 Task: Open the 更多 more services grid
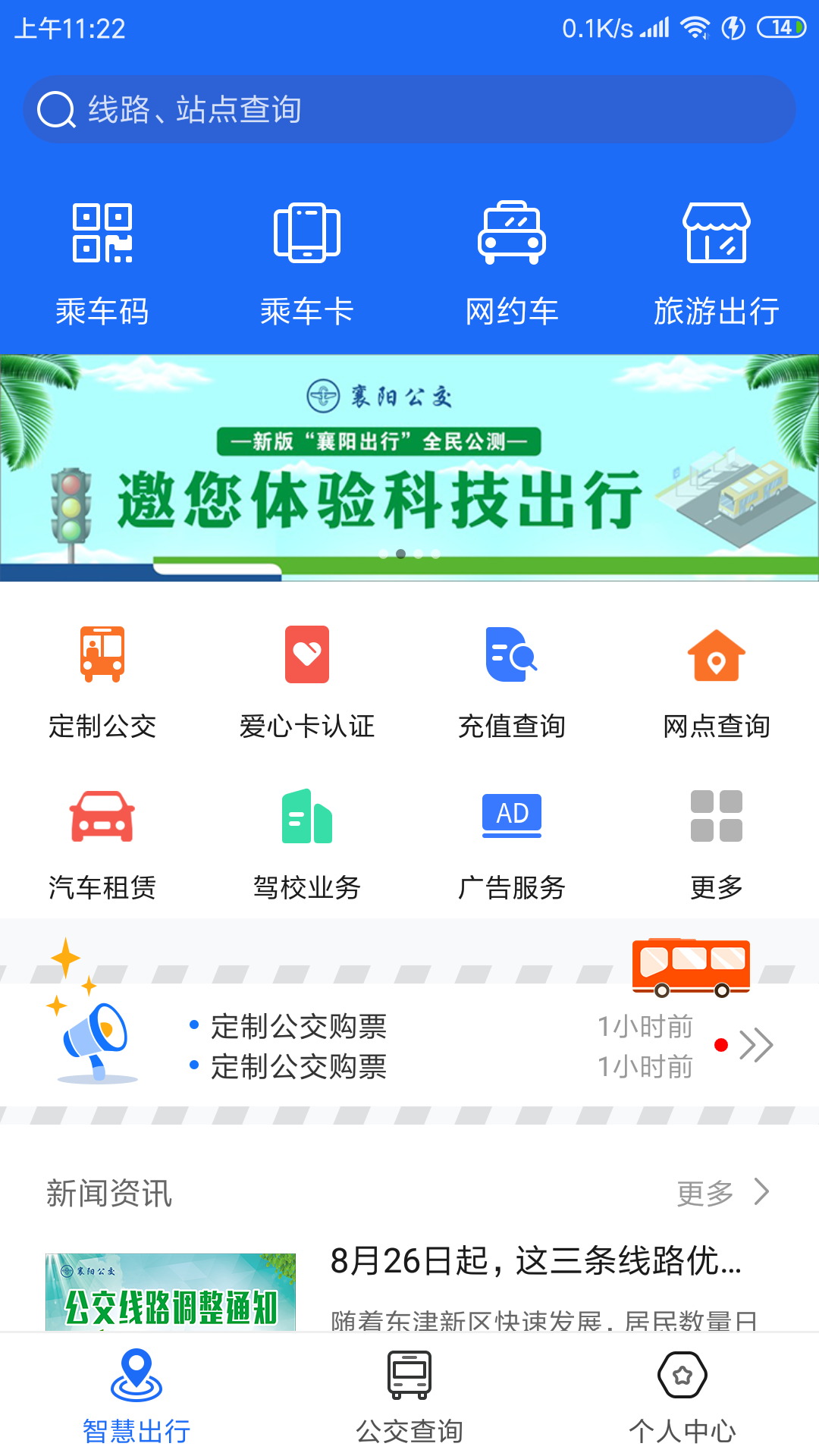point(717,838)
